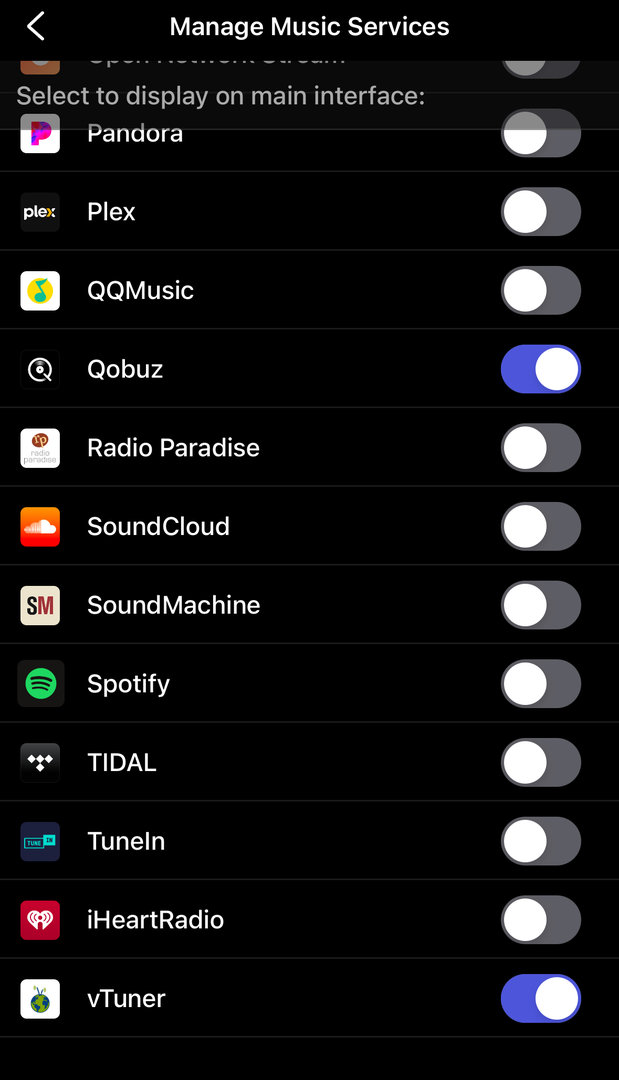Enable the TuneIn toggle
The width and height of the screenshot is (619, 1080).
tap(540, 841)
